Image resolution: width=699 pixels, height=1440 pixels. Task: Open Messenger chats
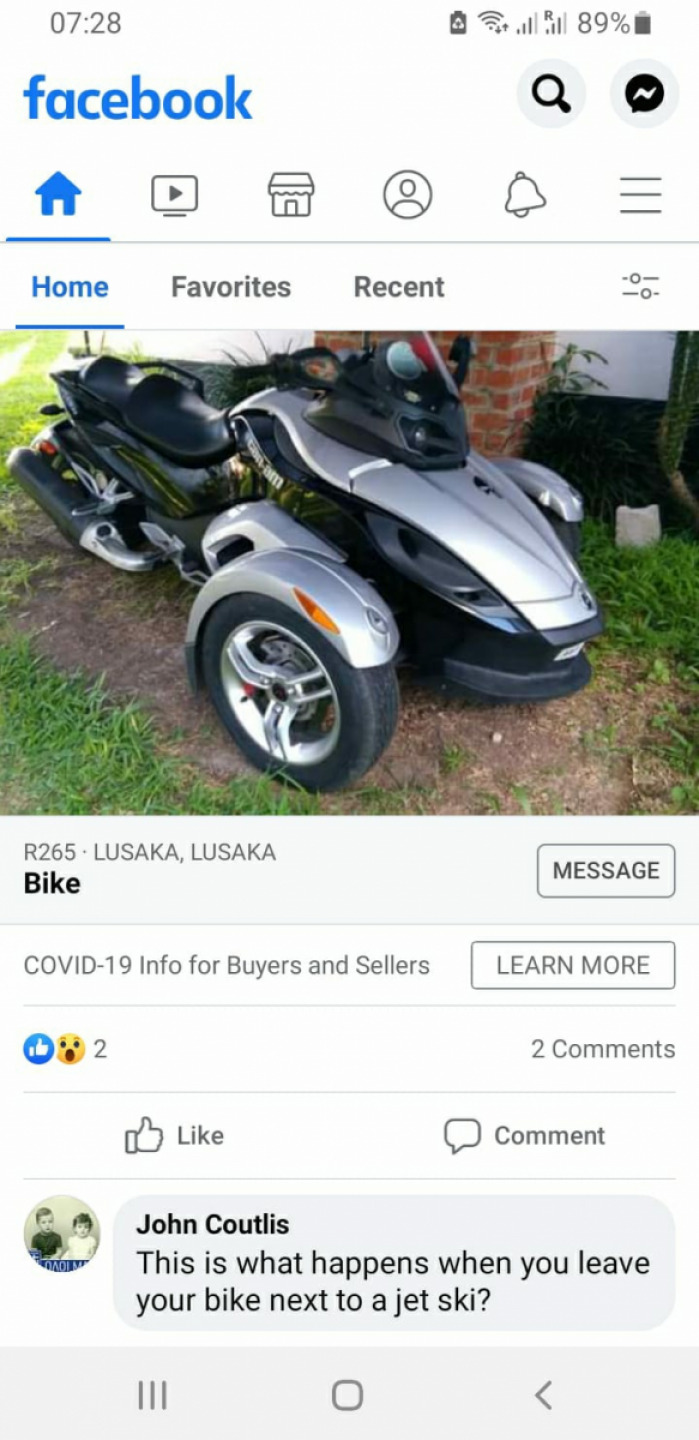644,95
